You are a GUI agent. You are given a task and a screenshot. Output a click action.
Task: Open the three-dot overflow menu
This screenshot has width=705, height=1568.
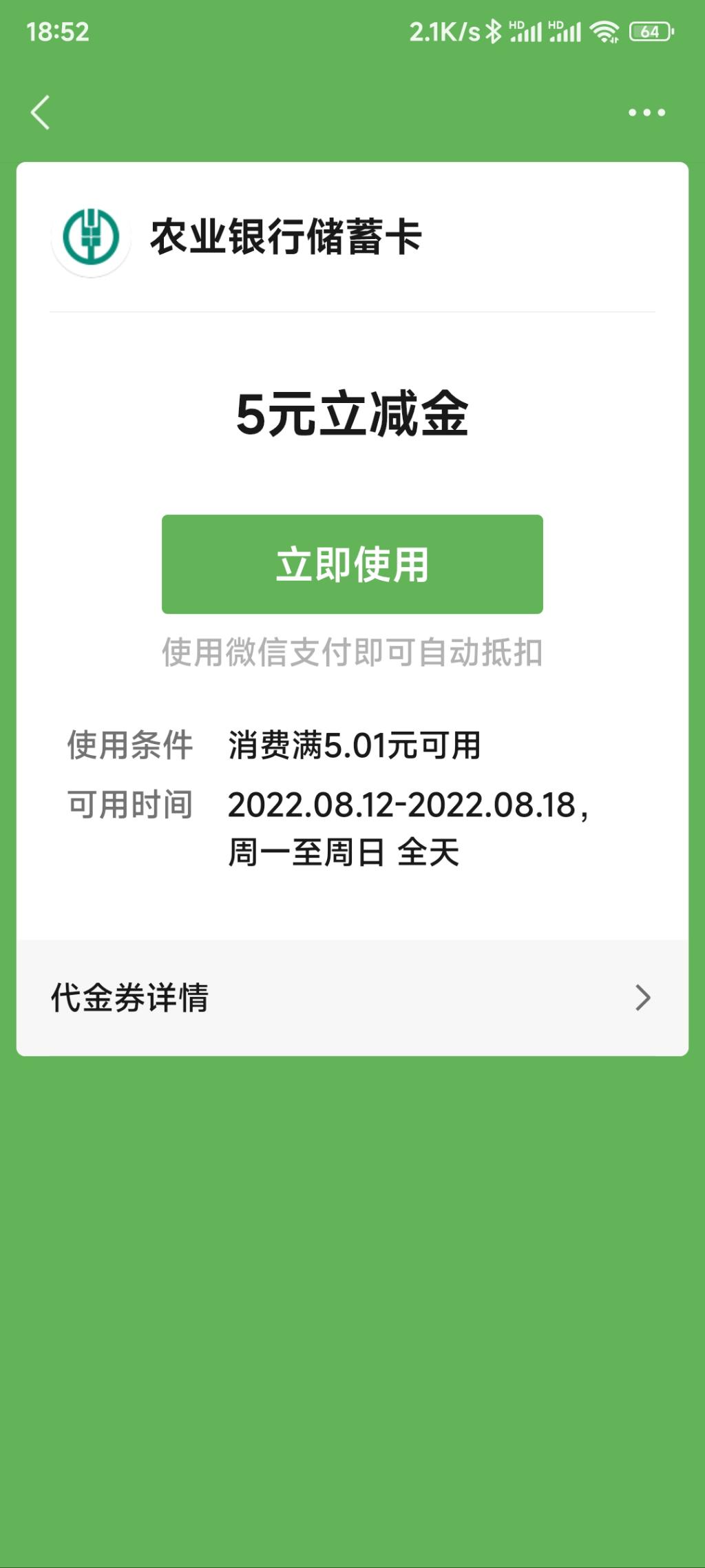coord(646,112)
